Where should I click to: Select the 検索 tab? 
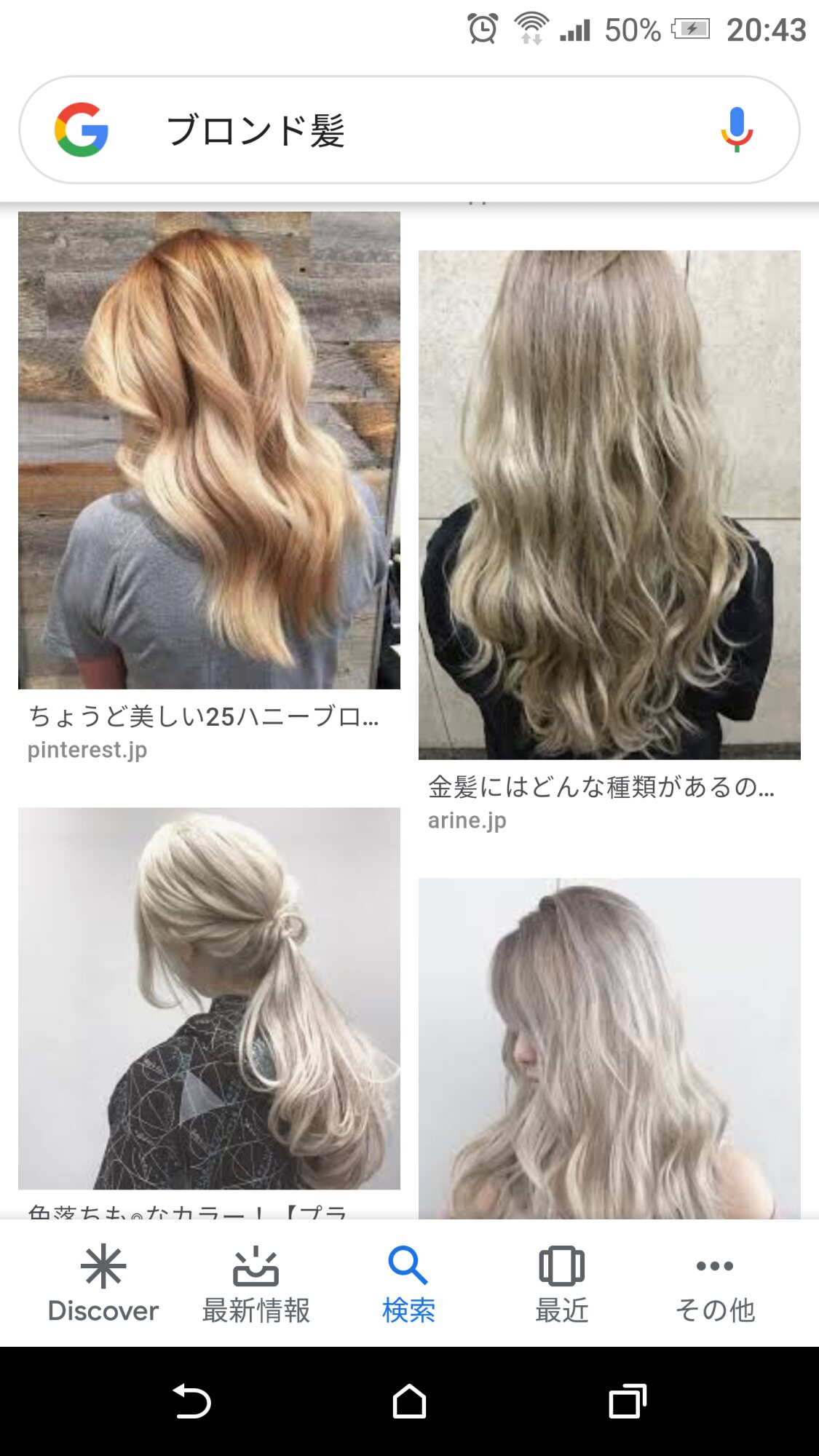(x=408, y=1283)
